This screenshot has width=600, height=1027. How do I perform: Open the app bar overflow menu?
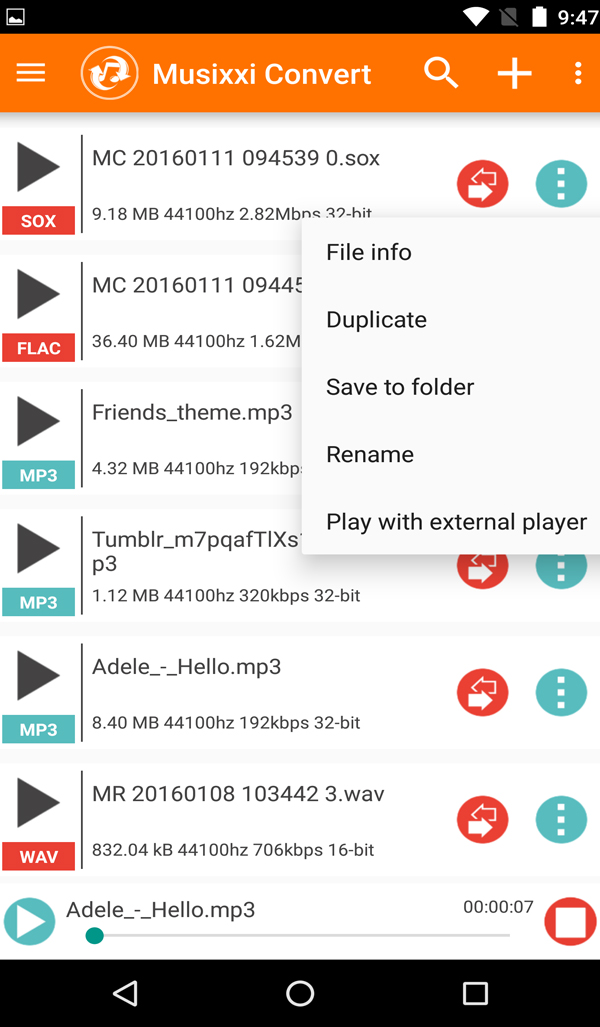coord(578,73)
